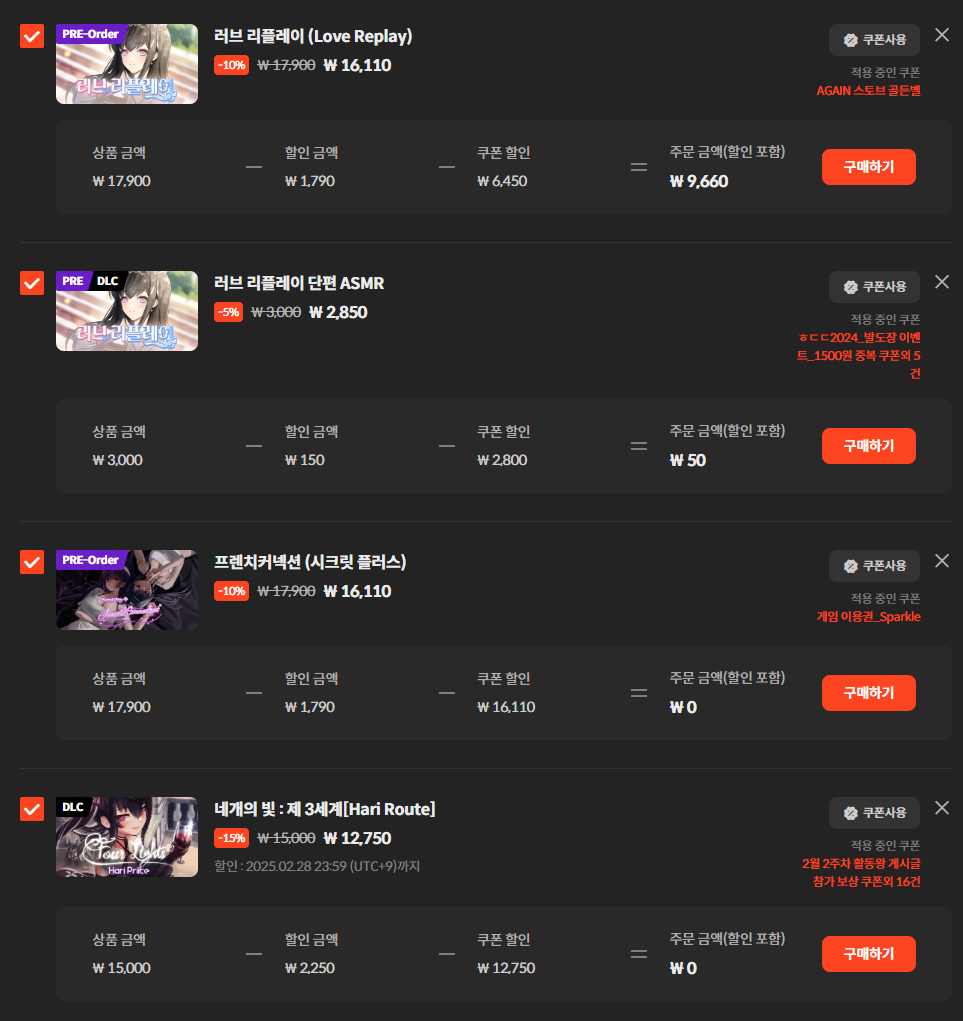Uncheck the 러브 리플레이 단편 ASMR checkbox
Screen dimensions: 963x1021
pos(32,283)
